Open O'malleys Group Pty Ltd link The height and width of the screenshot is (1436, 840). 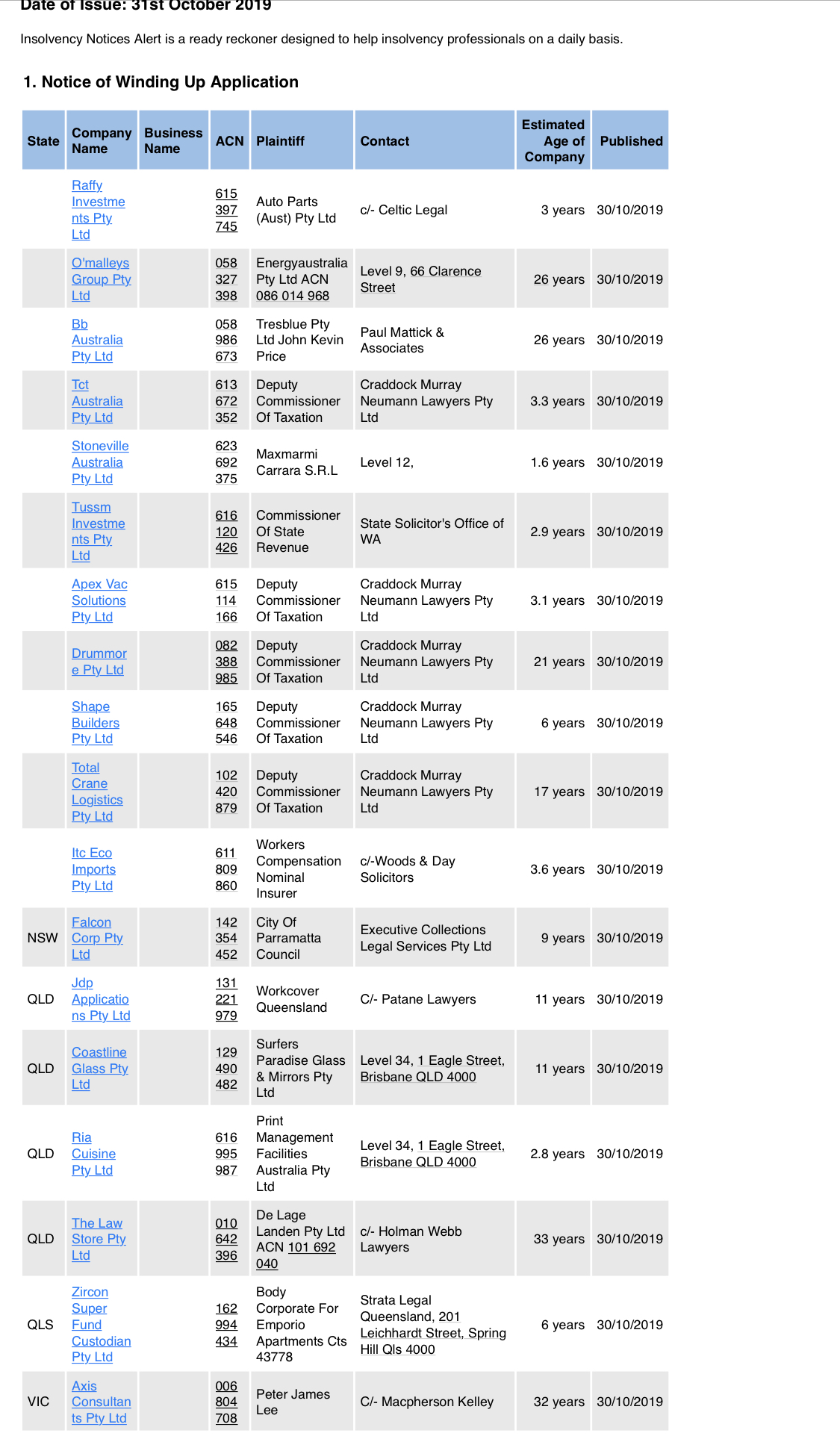point(101,279)
